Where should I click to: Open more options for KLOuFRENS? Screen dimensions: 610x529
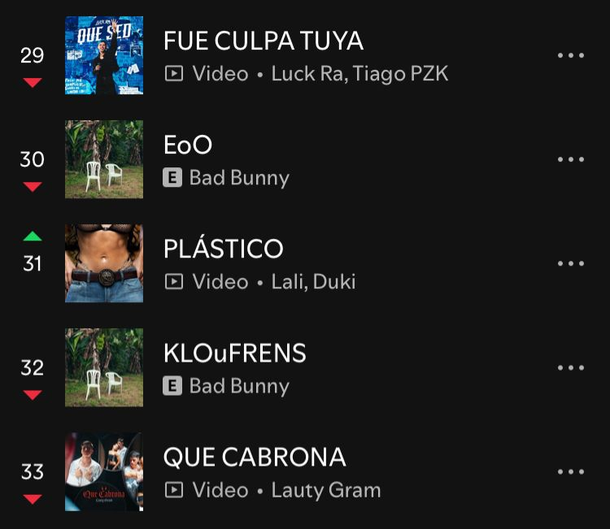pyautogui.click(x=570, y=367)
